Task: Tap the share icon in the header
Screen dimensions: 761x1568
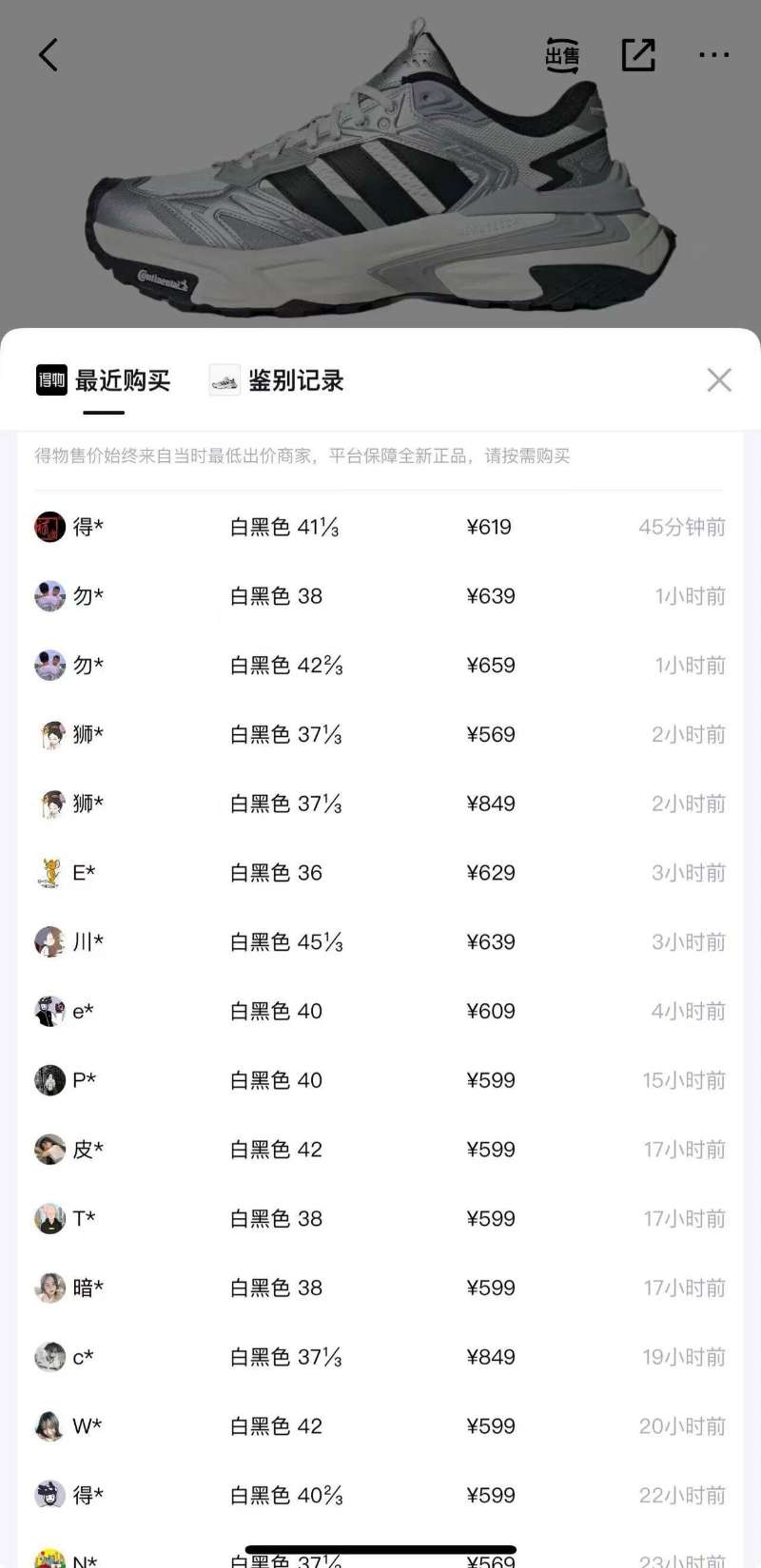Action: (x=638, y=54)
